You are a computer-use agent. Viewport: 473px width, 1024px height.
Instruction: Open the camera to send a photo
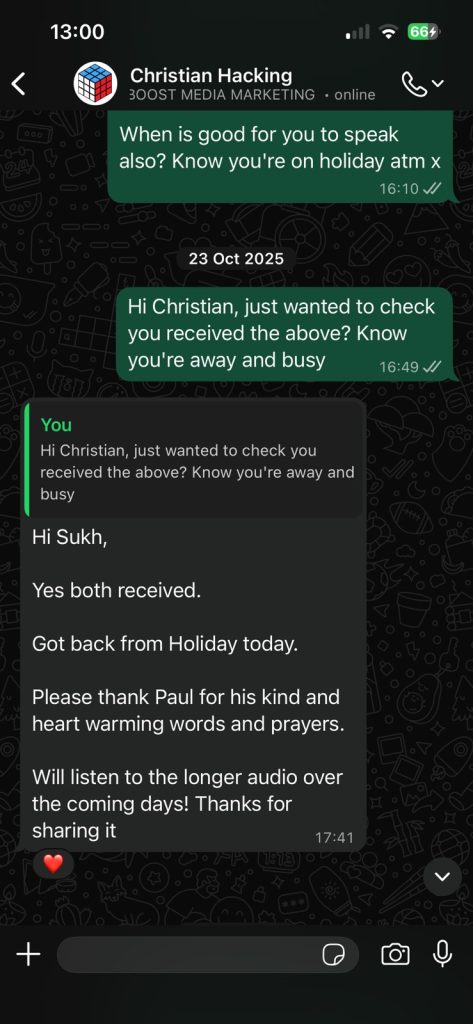(x=395, y=955)
